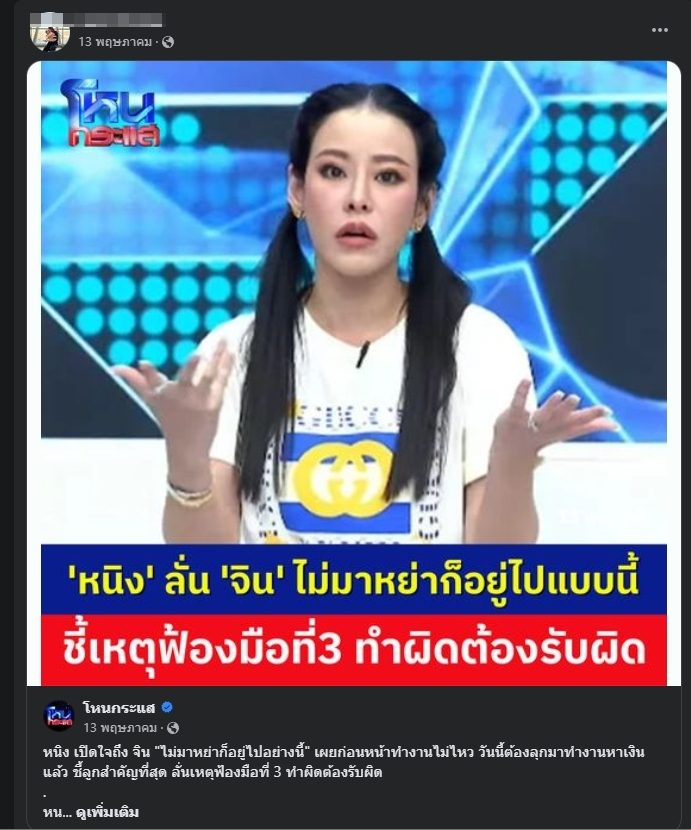
Task: Open the post options three-dot menu
Action: tap(659, 29)
